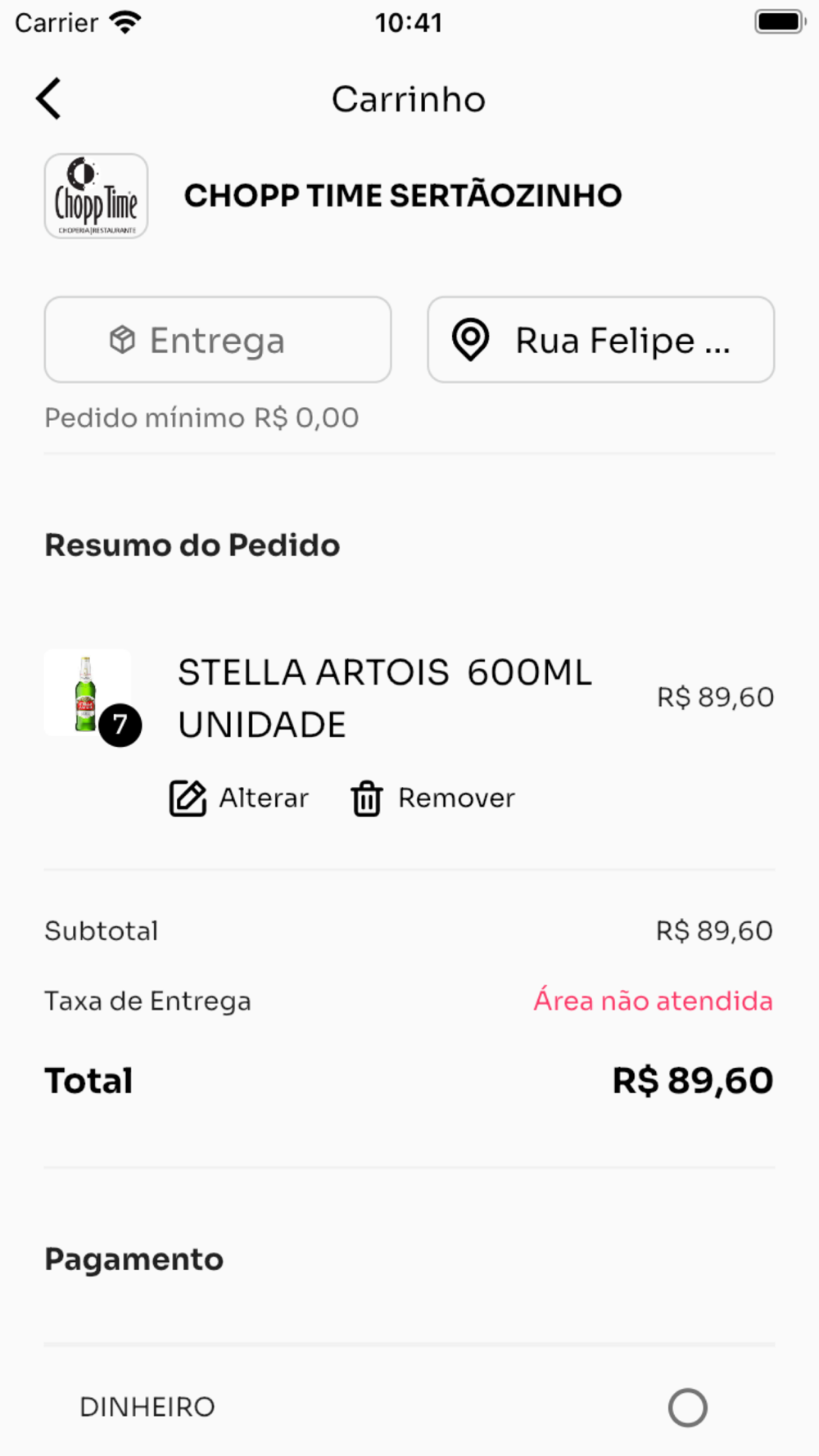Change the Rua Felipe delivery address
Viewport: 819px width, 1456px height.
click(x=600, y=340)
